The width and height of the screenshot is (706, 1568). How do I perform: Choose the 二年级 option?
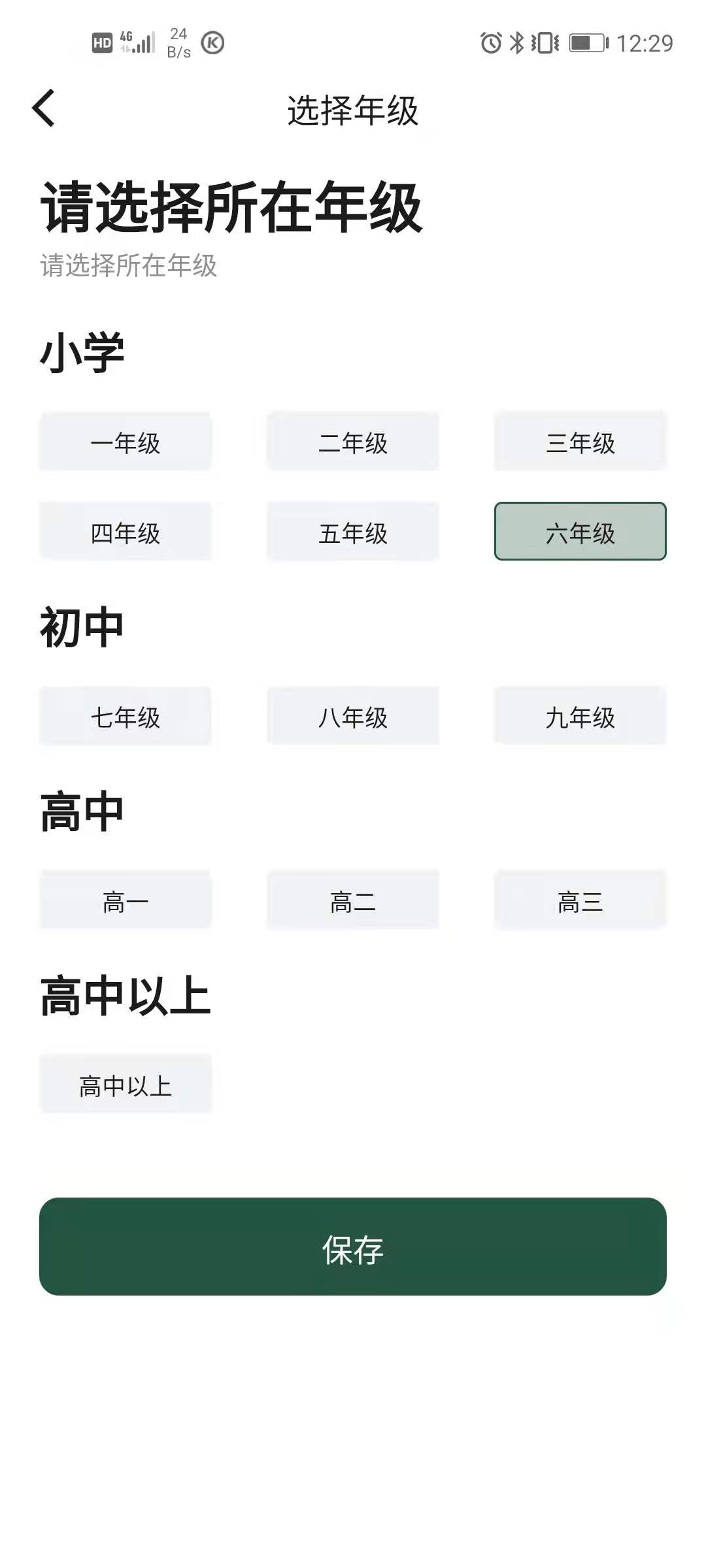click(x=353, y=442)
